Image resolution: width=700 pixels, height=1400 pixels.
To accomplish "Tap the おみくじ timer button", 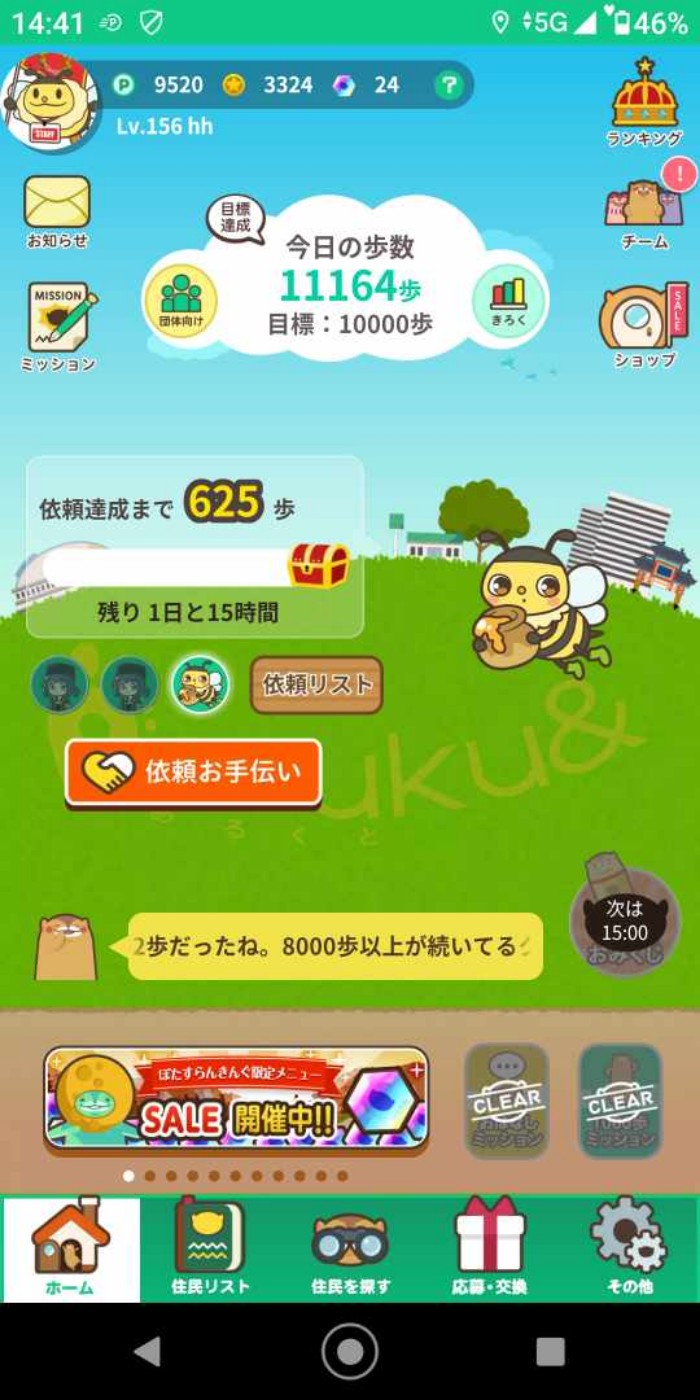I will tap(624, 922).
